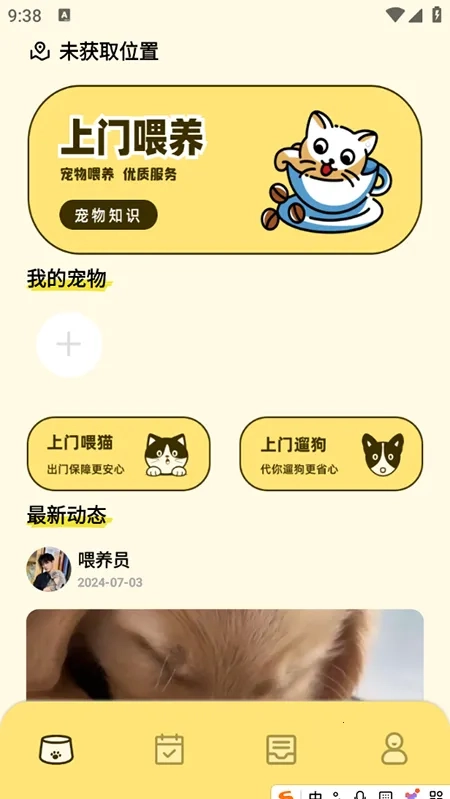
Task: Open the feeder's post photo
Action: 225,655
